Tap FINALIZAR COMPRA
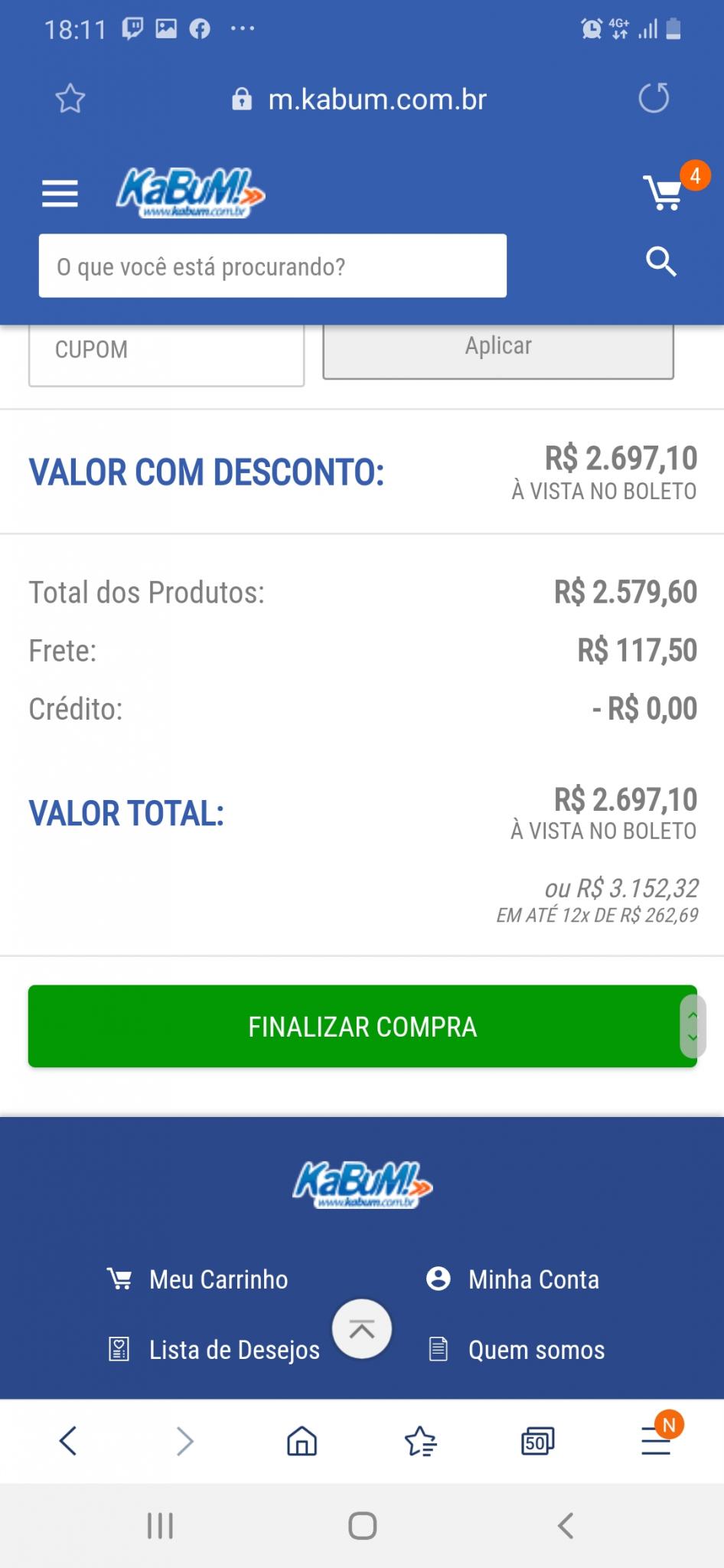 click(x=362, y=1026)
